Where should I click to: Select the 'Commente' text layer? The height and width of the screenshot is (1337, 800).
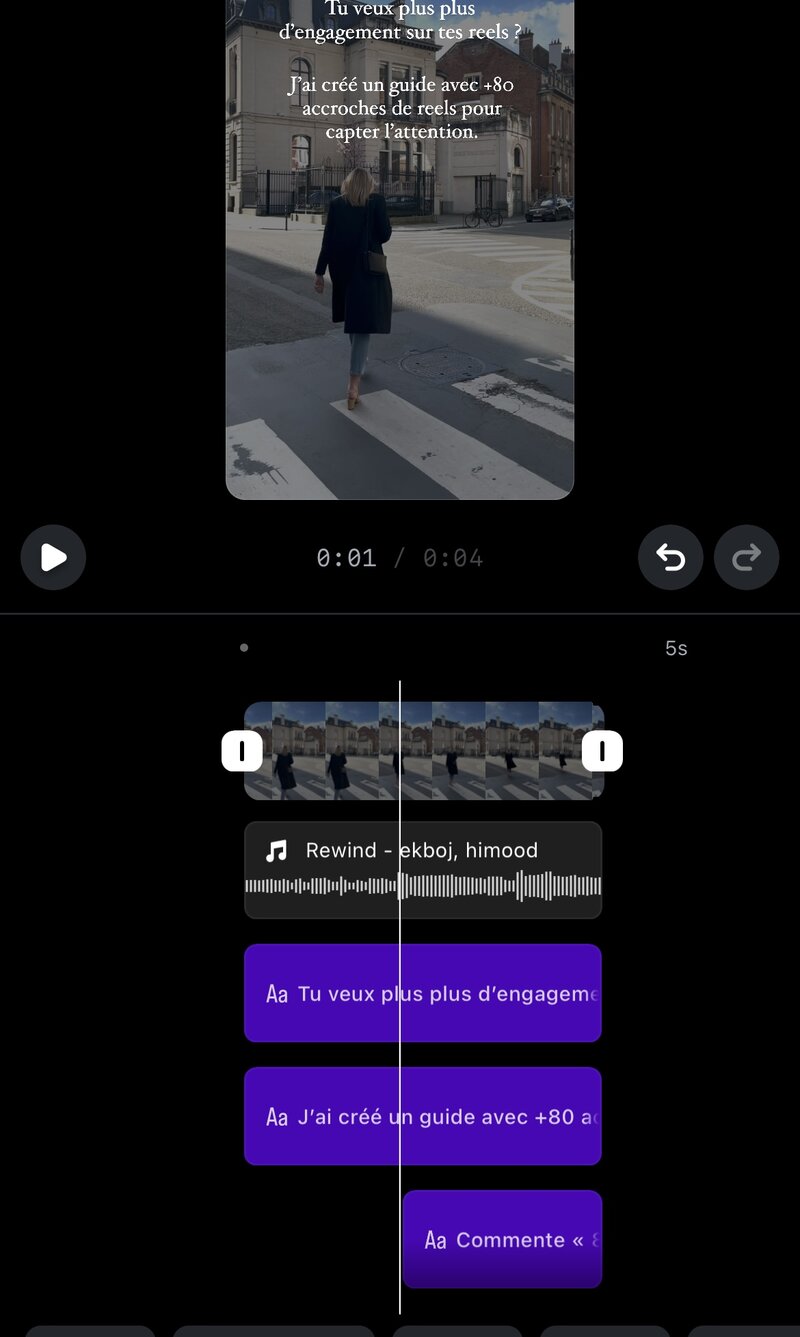point(510,1239)
